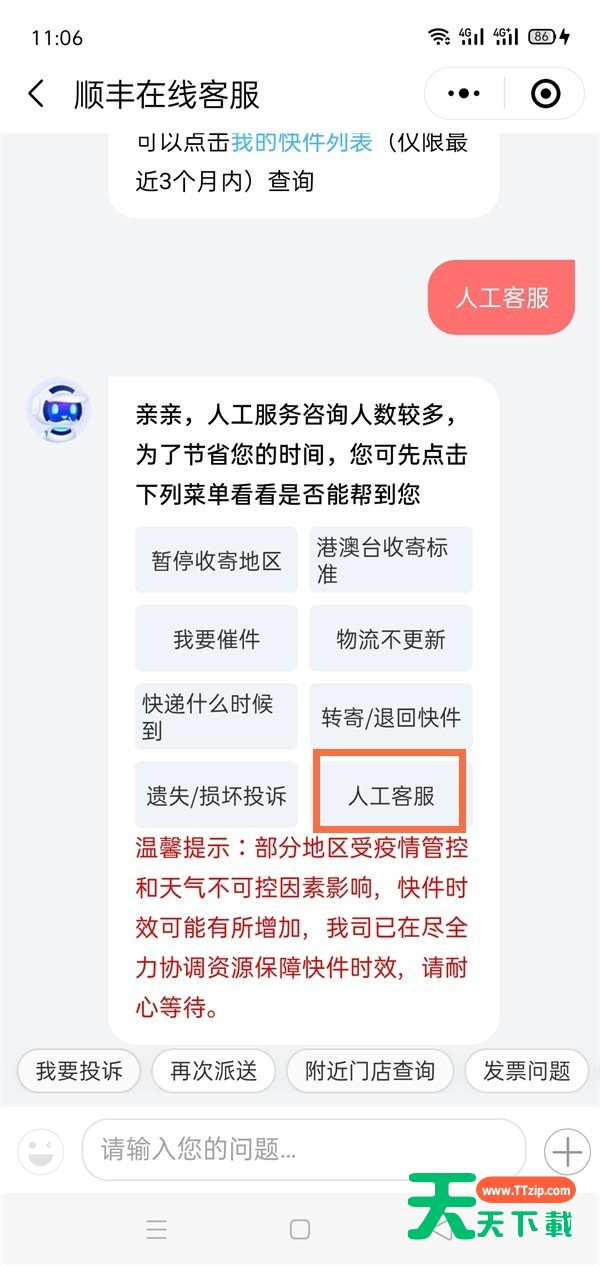Tap the 我要投诉 quick chip

click(x=79, y=1071)
